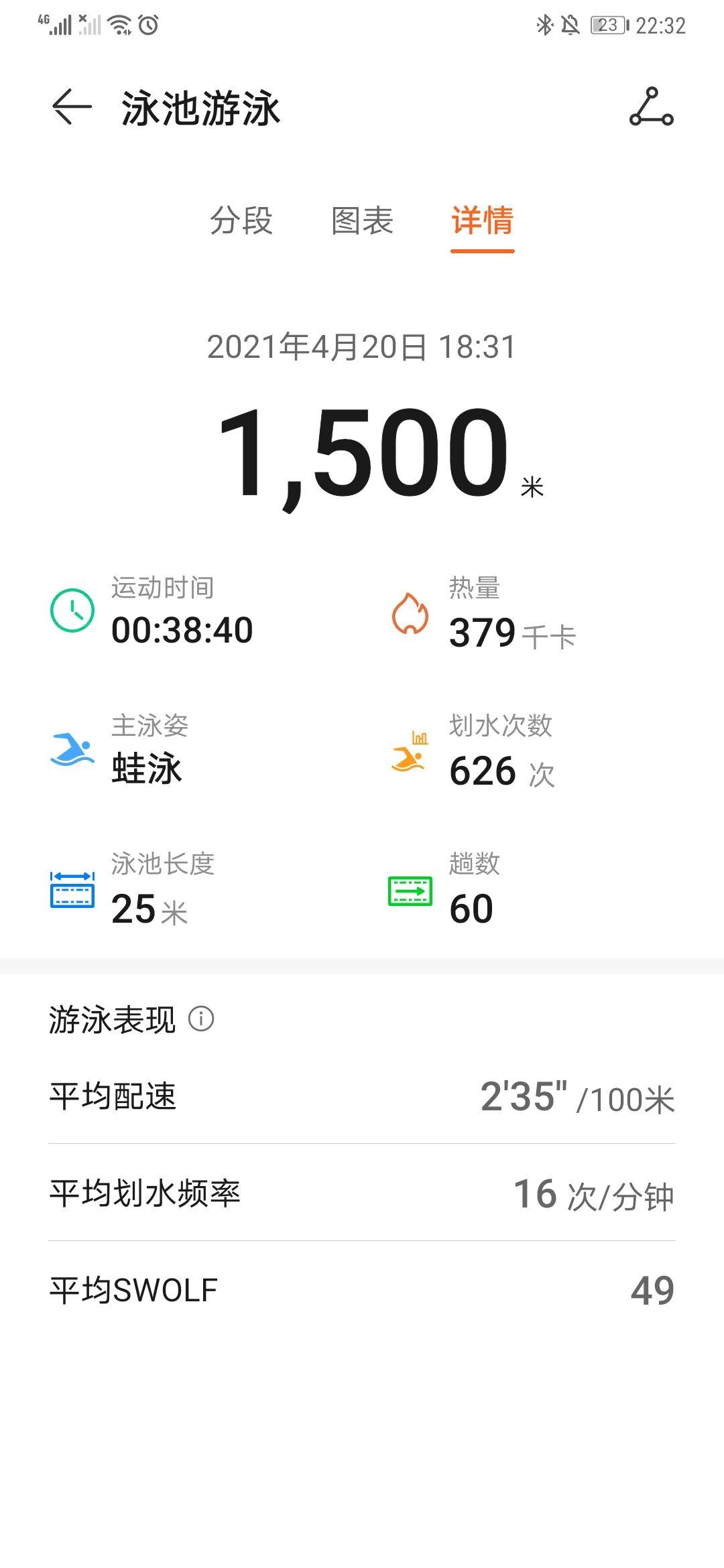Select the 详情 tab
The image size is (724, 1568).
click(x=483, y=220)
